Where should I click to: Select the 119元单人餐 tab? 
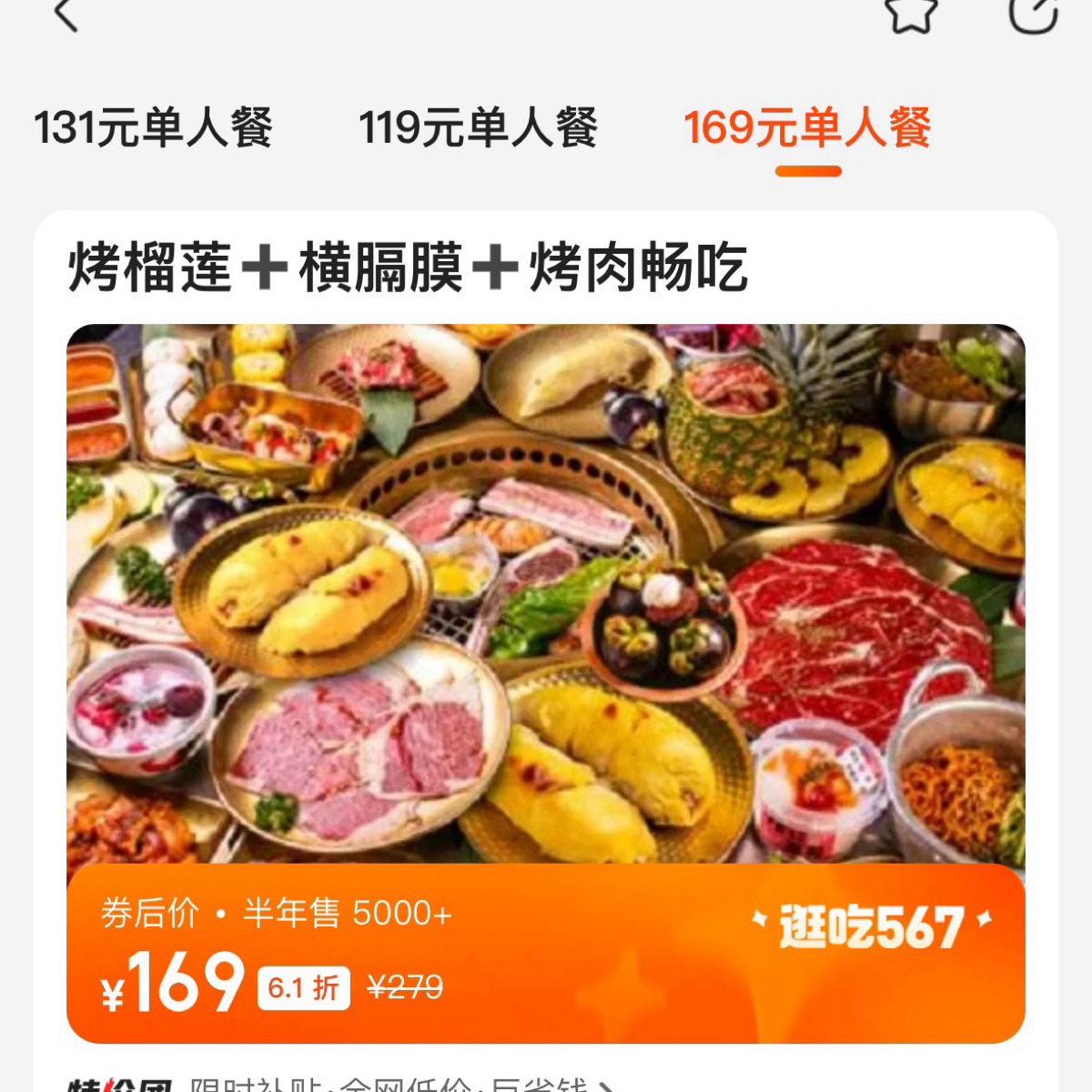478,127
